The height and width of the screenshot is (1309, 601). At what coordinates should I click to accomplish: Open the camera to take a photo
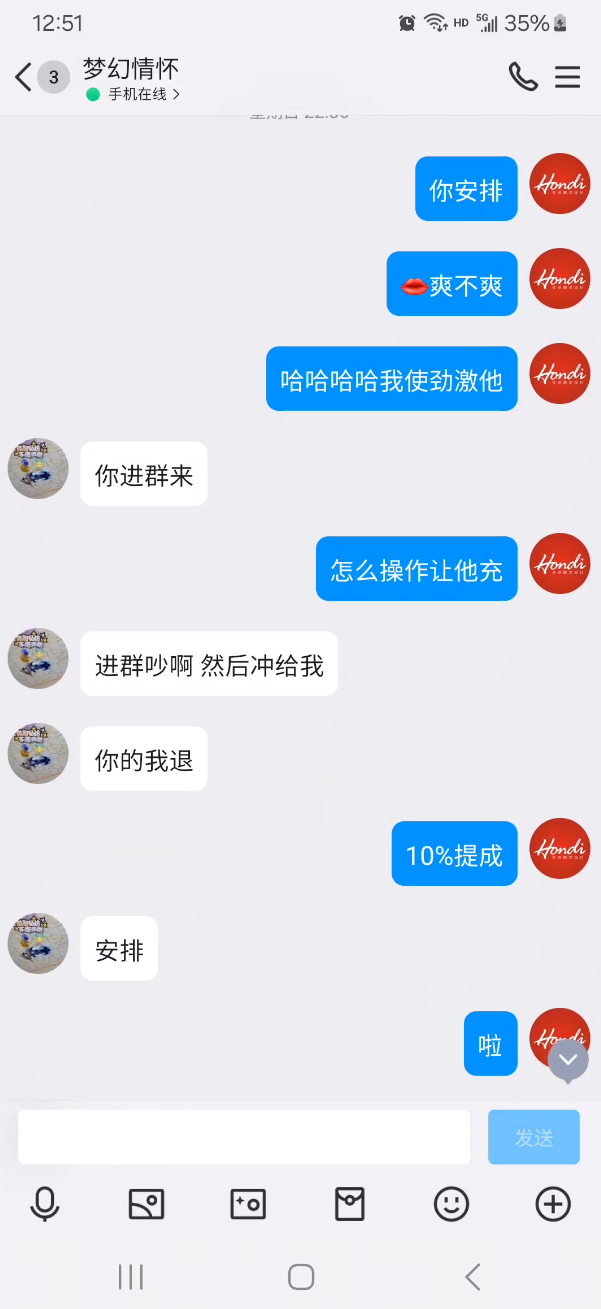point(248,1204)
